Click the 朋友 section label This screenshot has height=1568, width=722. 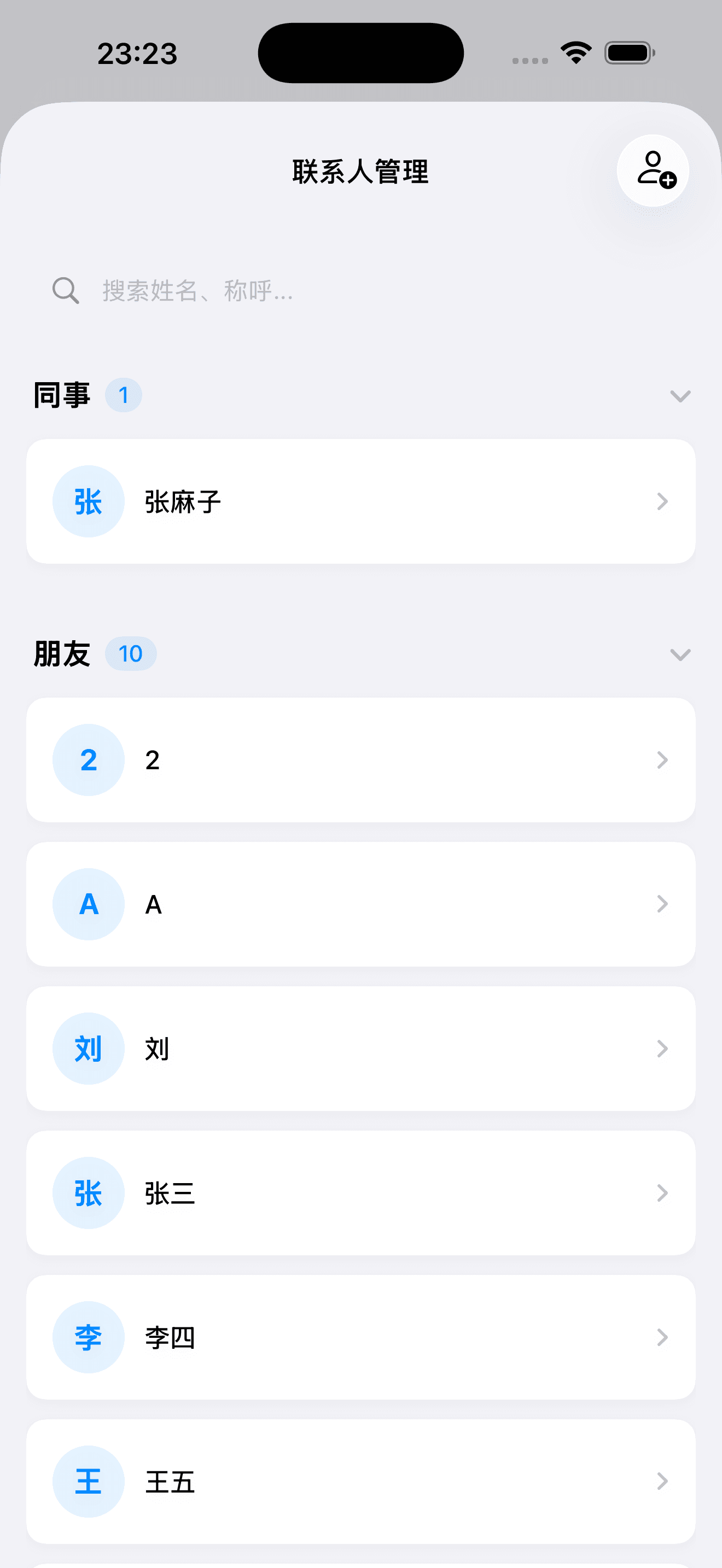click(61, 653)
